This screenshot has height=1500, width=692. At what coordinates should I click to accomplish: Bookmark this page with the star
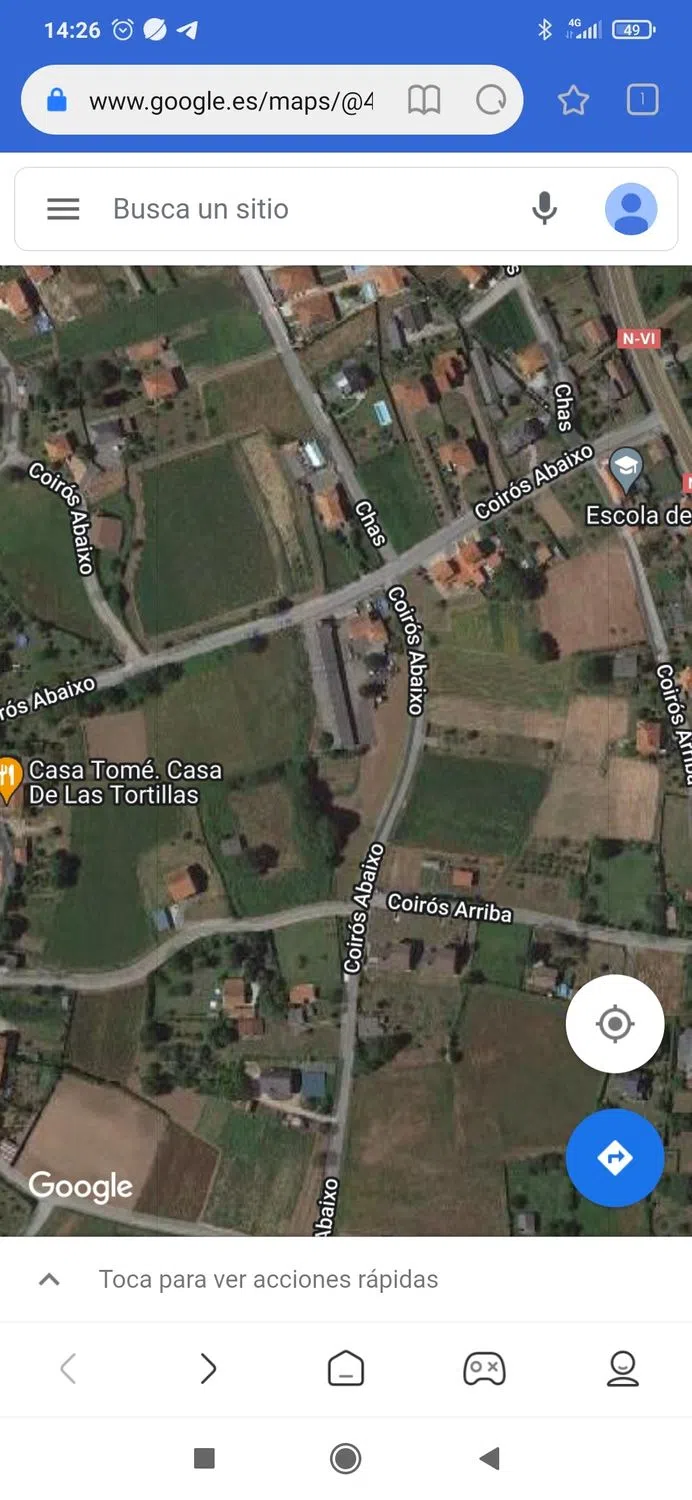573,100
